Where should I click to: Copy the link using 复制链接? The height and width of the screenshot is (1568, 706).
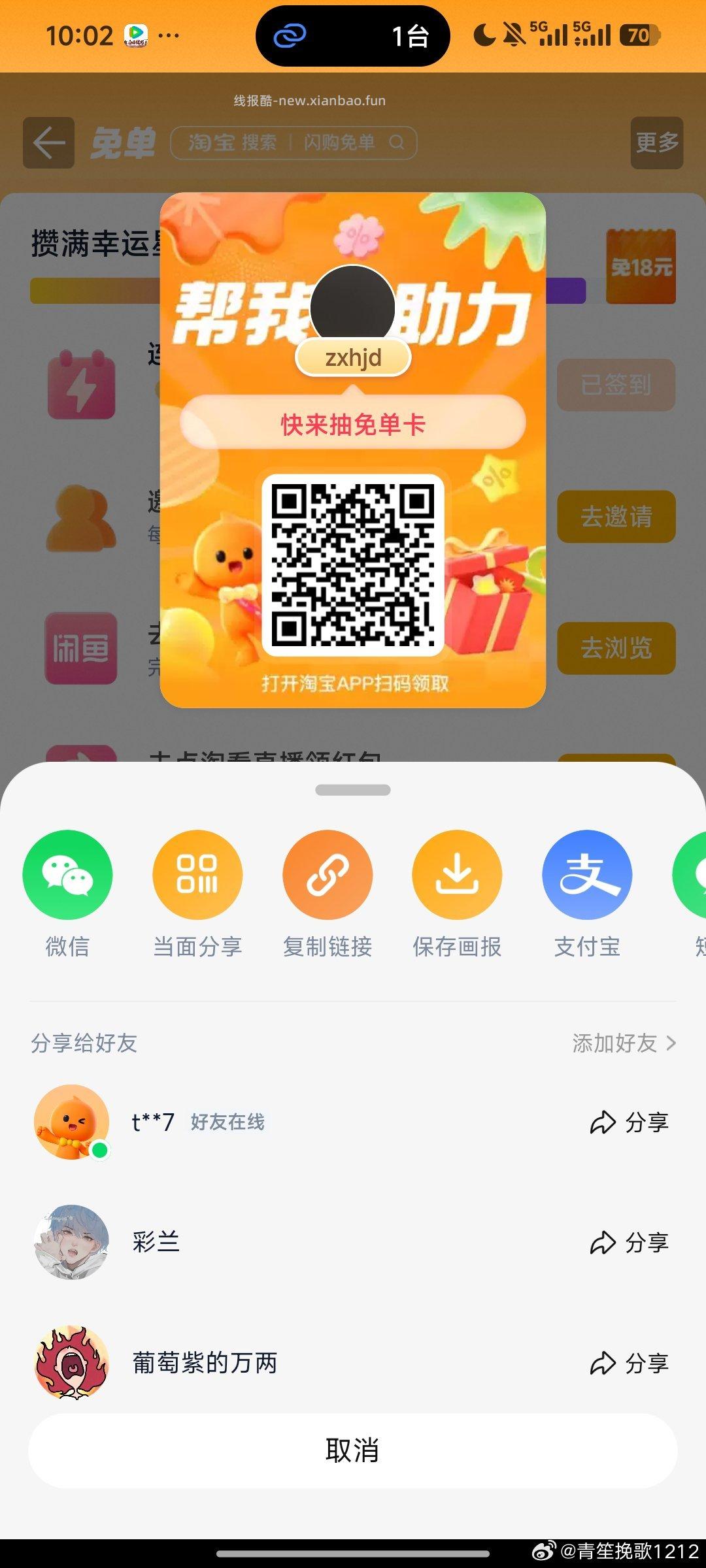coord(327,875)
